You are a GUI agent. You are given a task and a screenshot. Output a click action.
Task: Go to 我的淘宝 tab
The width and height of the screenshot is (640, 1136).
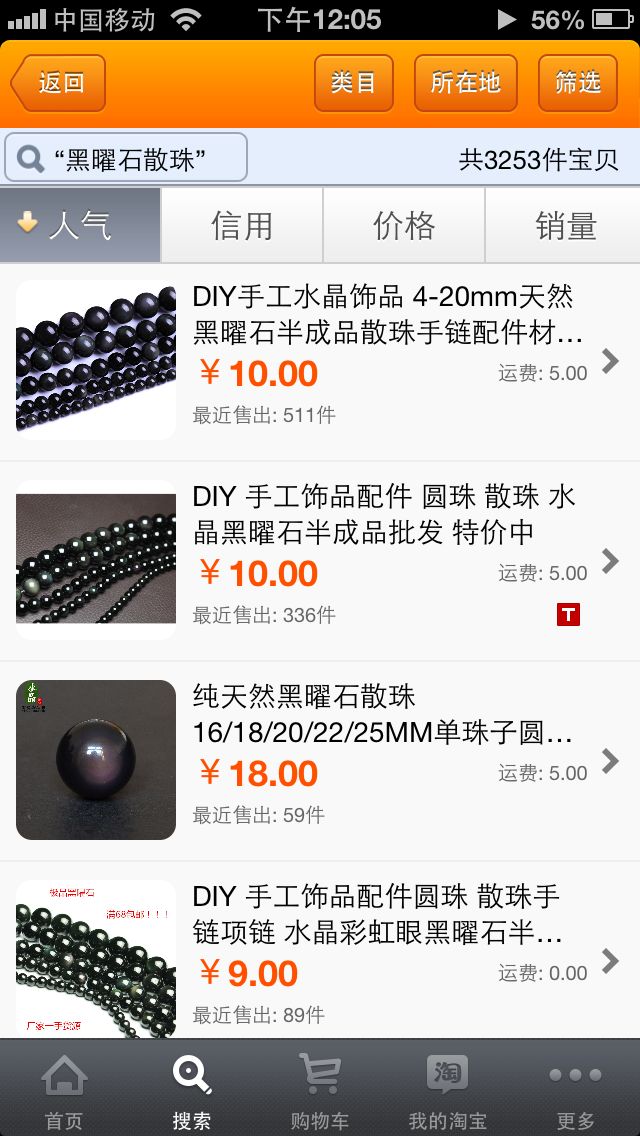448,1090
